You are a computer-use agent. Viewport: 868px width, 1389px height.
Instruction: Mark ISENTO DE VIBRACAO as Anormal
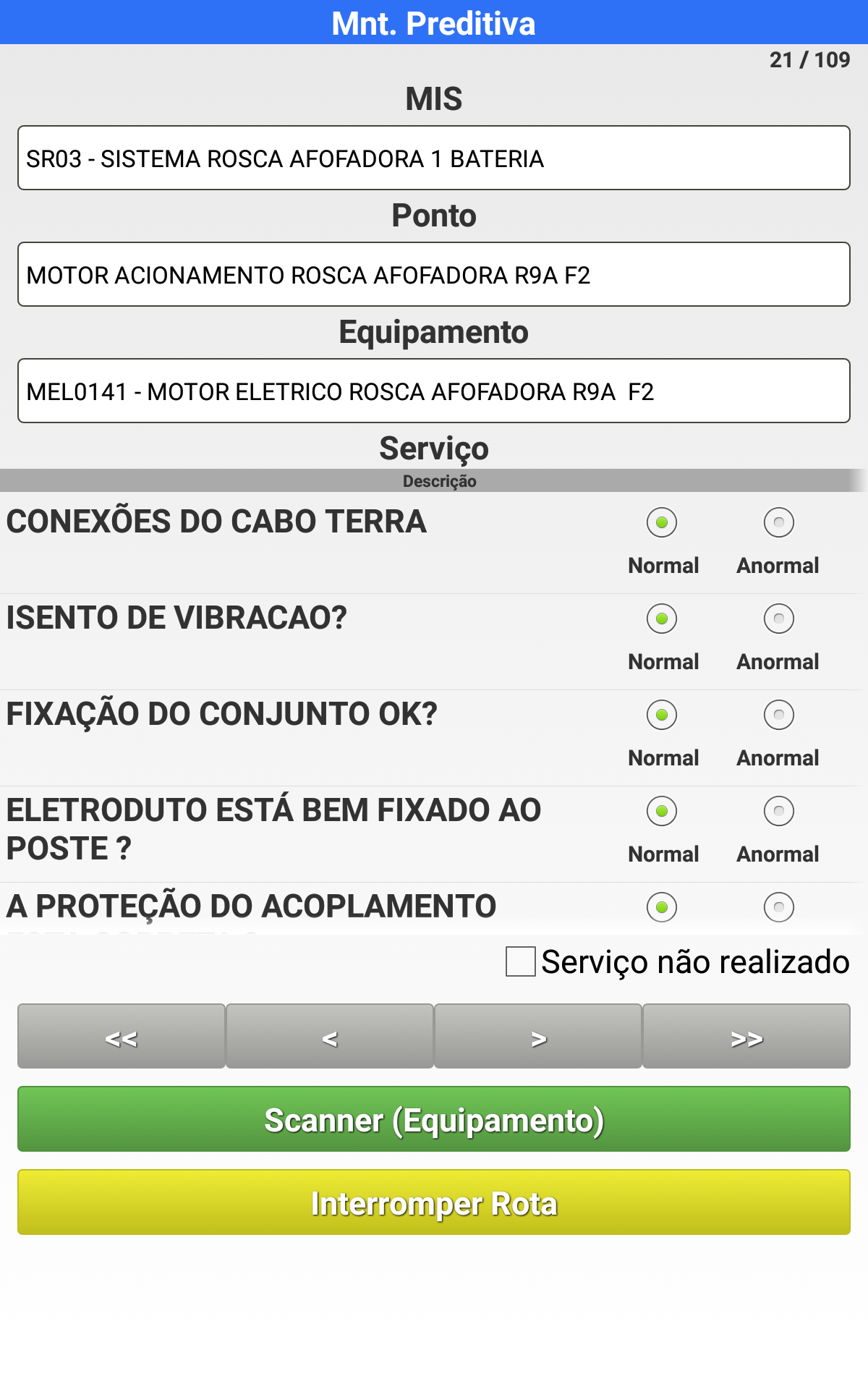(x=778, y=619)
